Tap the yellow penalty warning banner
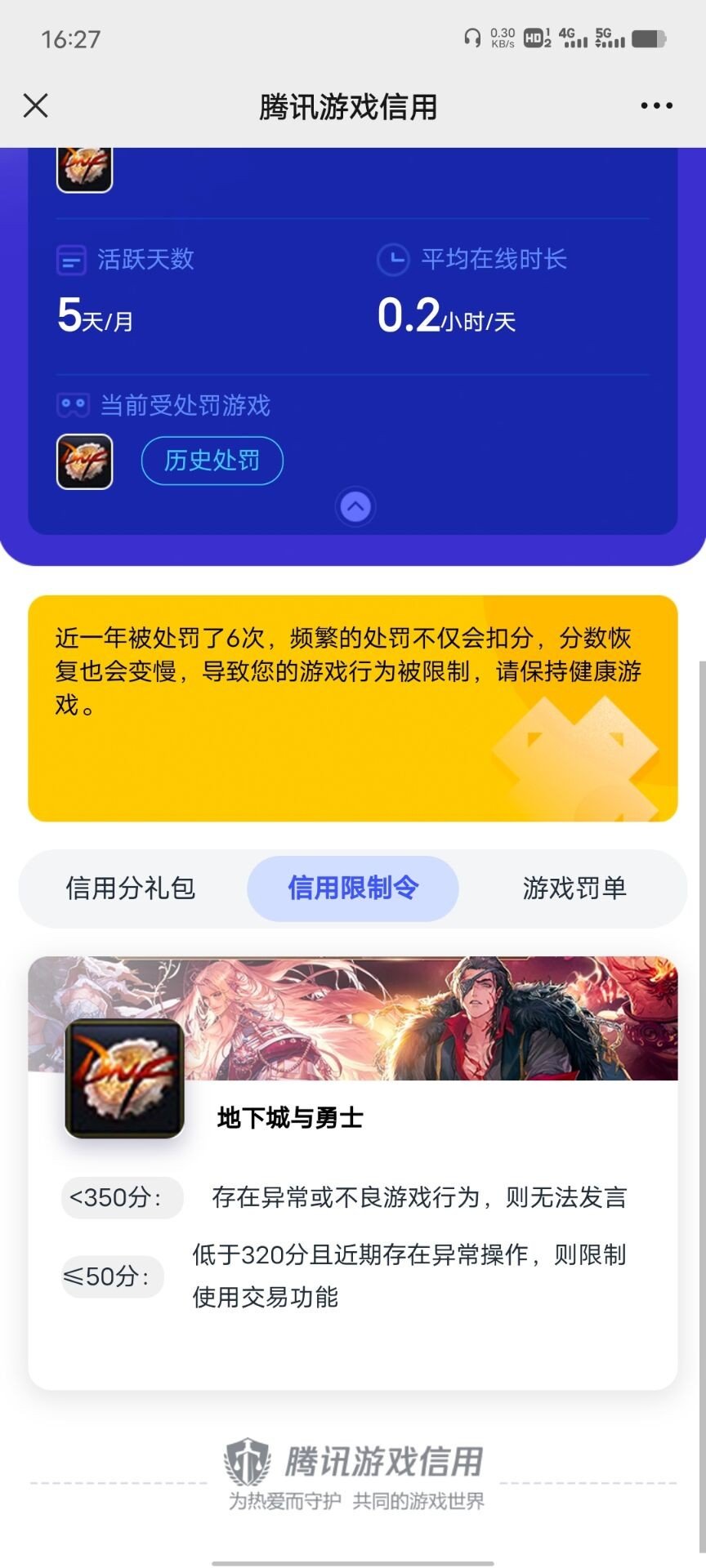This screenshot has height=1568, width=706. pos(353,706)
